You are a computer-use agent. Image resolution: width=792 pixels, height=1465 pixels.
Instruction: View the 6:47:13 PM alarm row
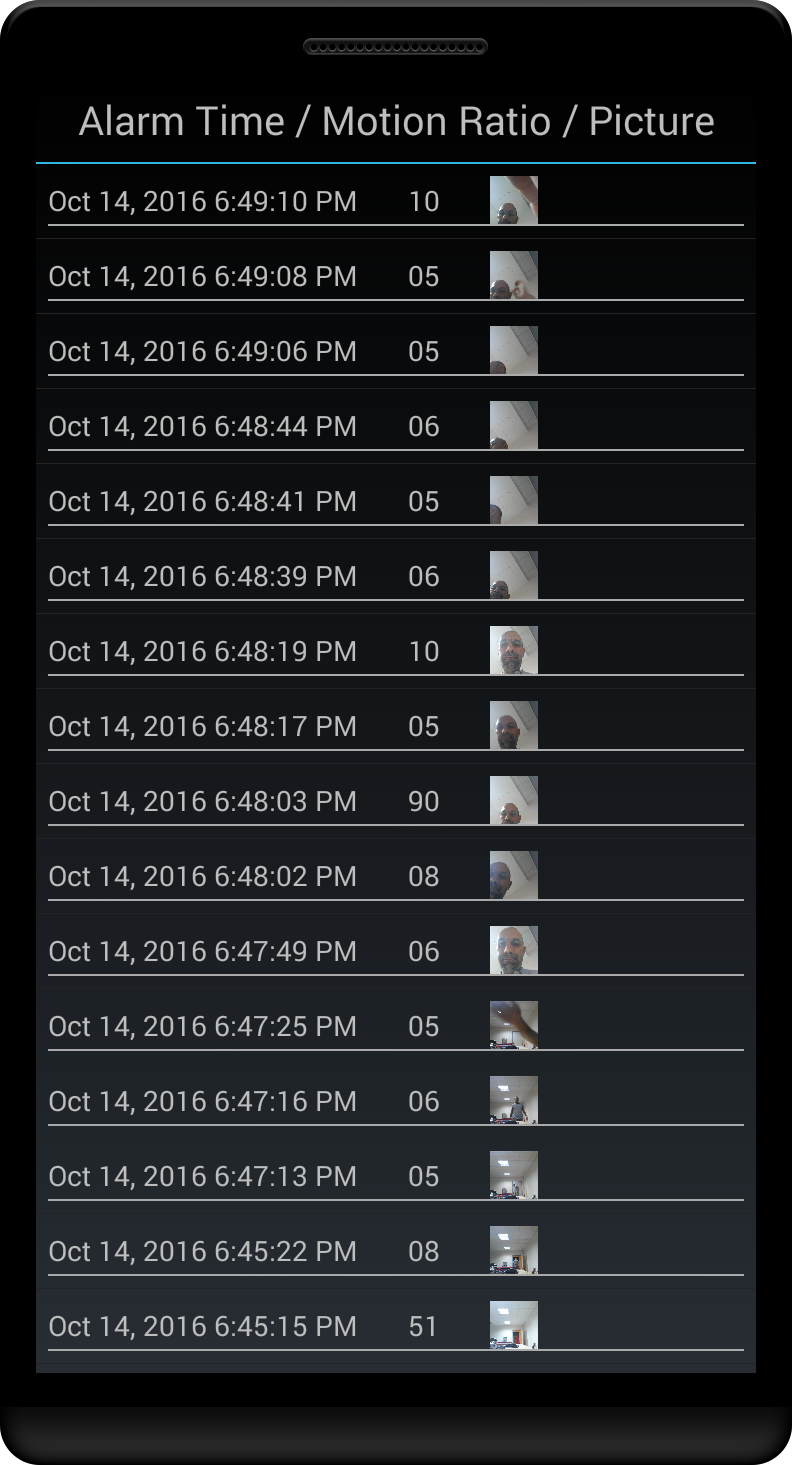tap(396, 1176)
